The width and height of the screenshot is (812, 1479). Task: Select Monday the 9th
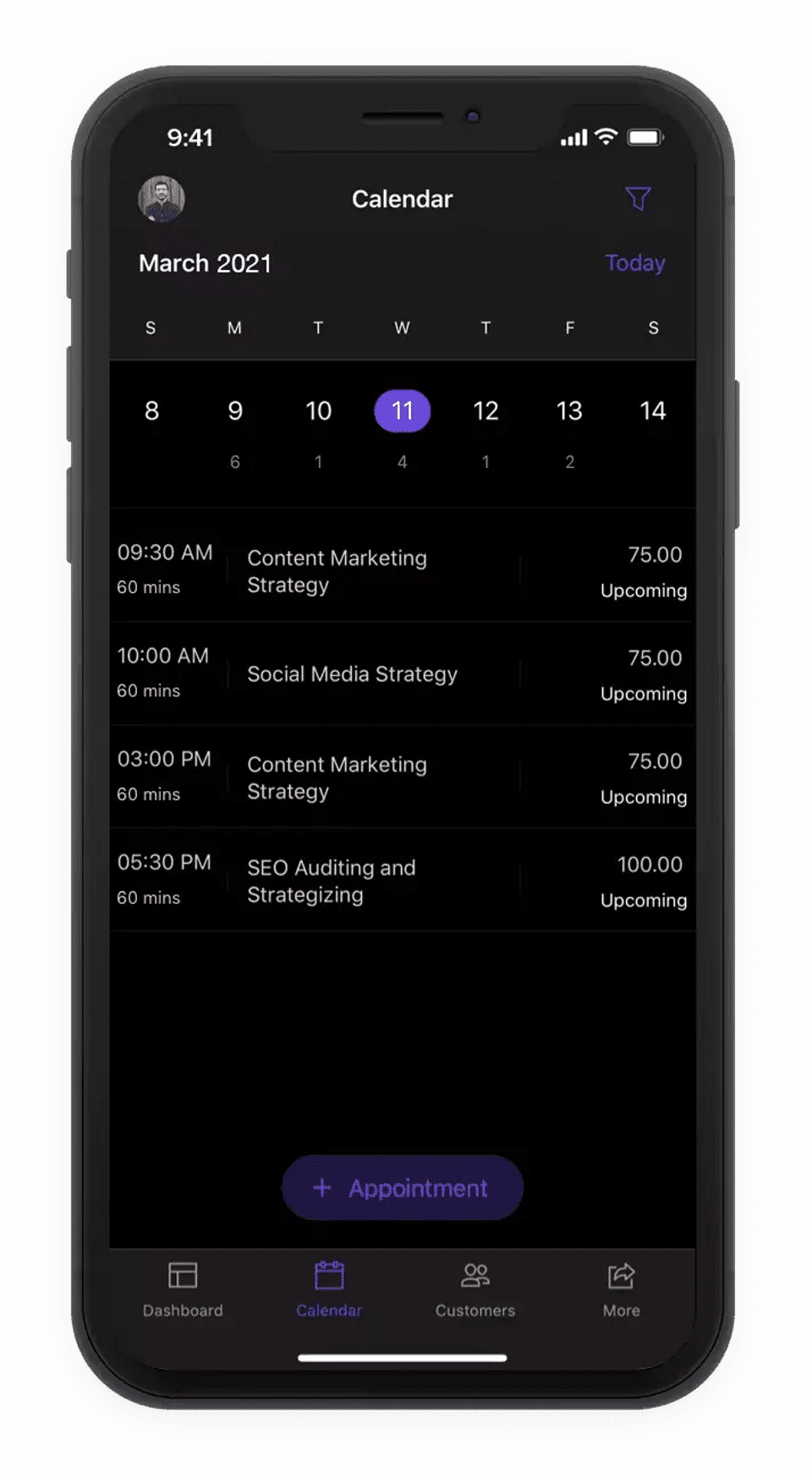[x=235, y=411]
